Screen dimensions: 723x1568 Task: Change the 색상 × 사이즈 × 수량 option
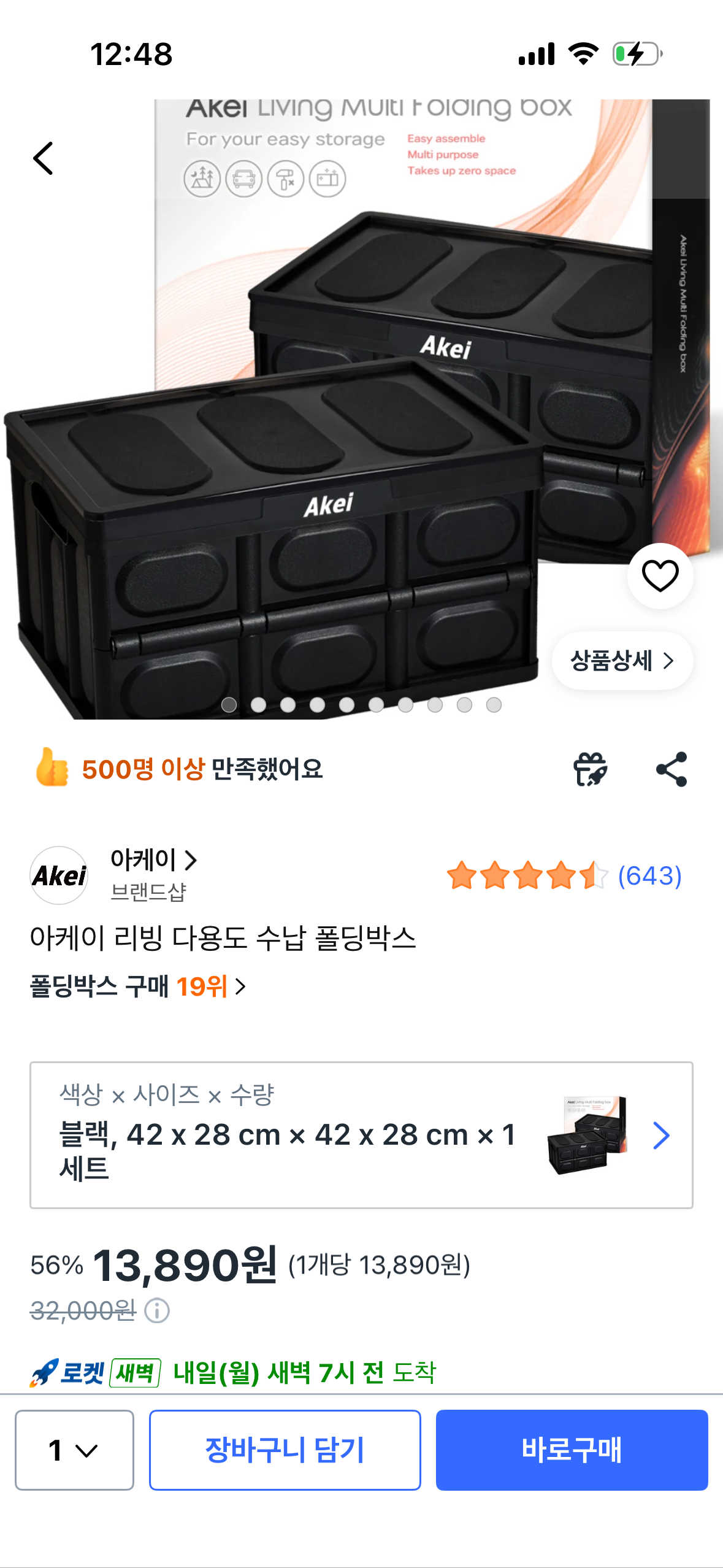pyautogui.click(x=361, y=1135)
